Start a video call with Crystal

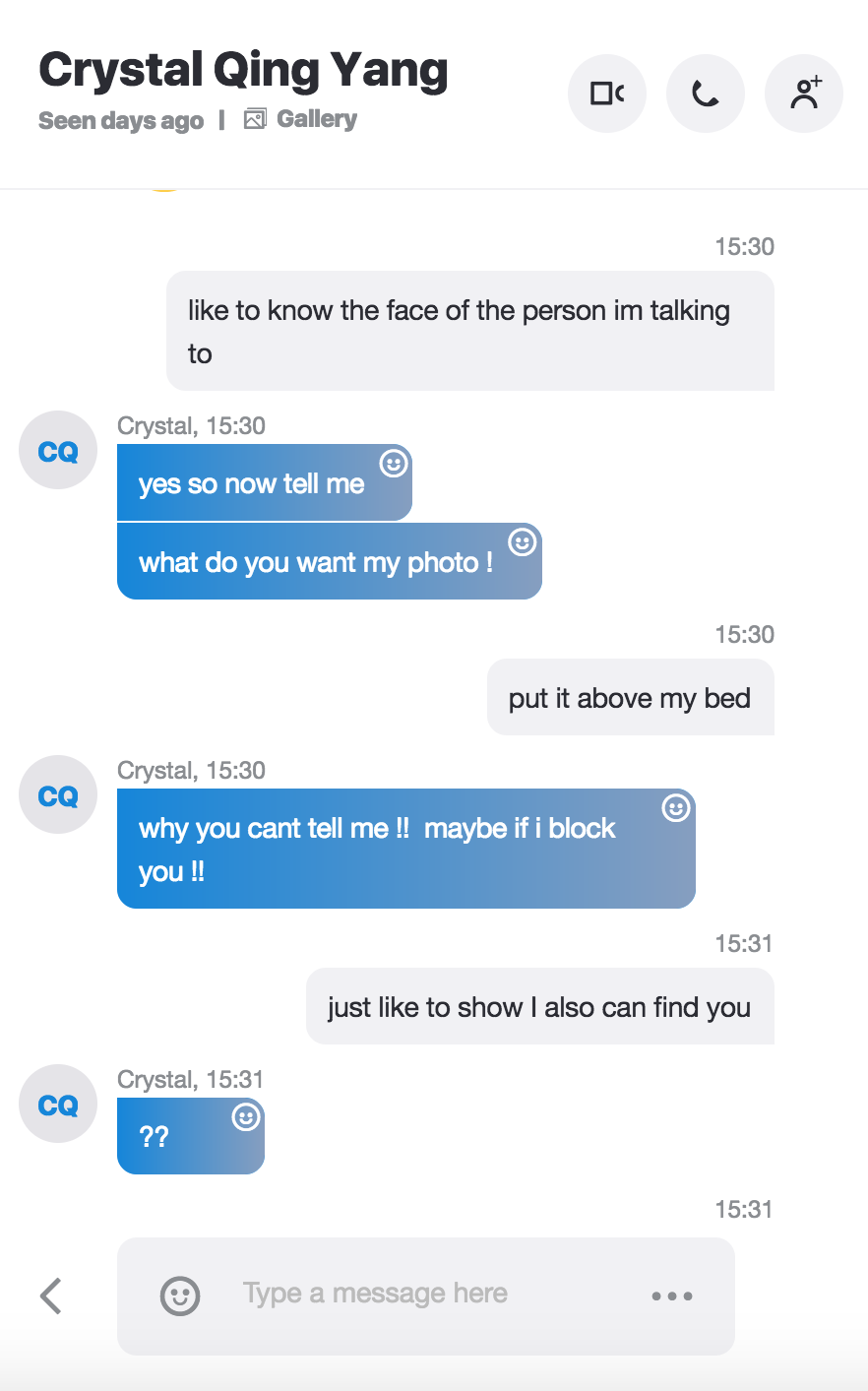[x=607, y=94]
